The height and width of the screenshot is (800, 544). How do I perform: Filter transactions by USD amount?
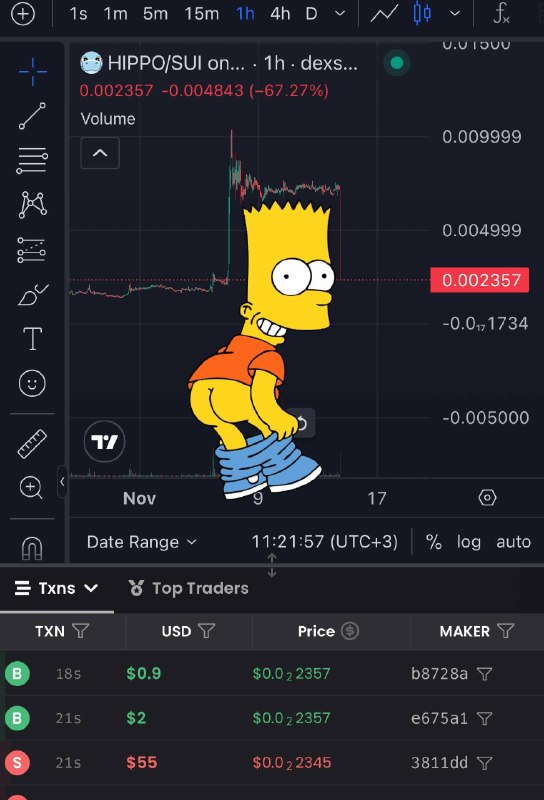(207, 631)
